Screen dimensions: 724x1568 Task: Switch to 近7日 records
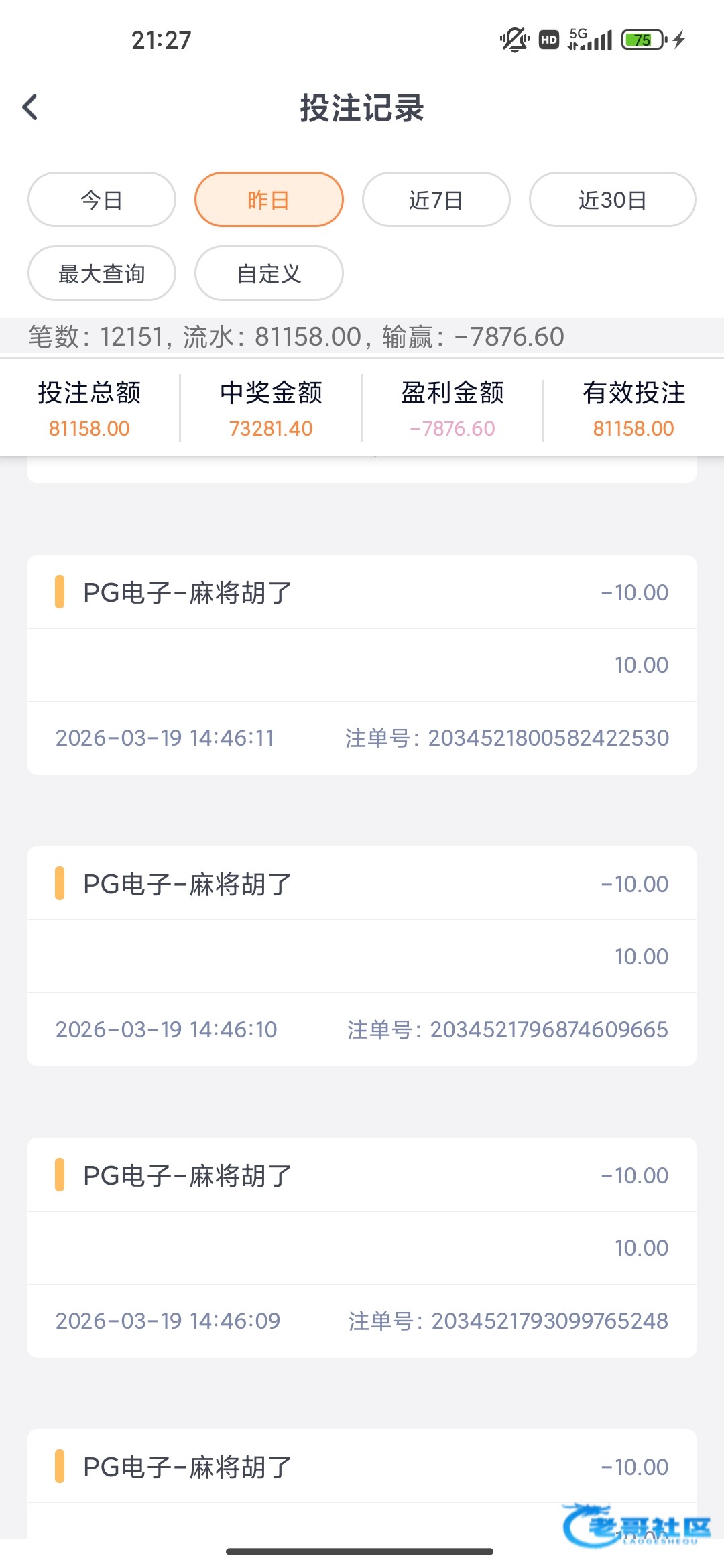click(436, 200)
